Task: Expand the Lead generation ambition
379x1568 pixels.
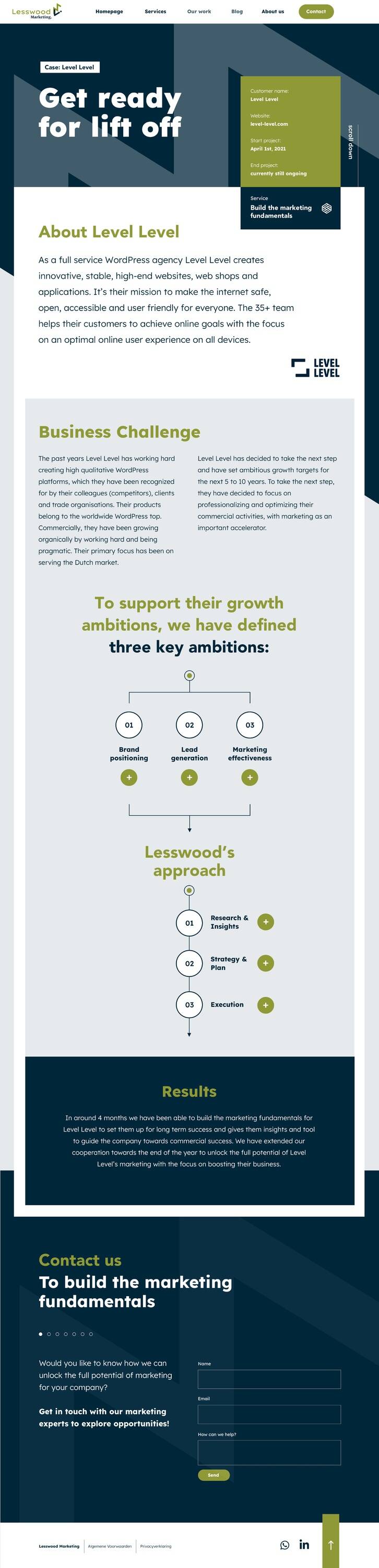Action: pos(189,777)
